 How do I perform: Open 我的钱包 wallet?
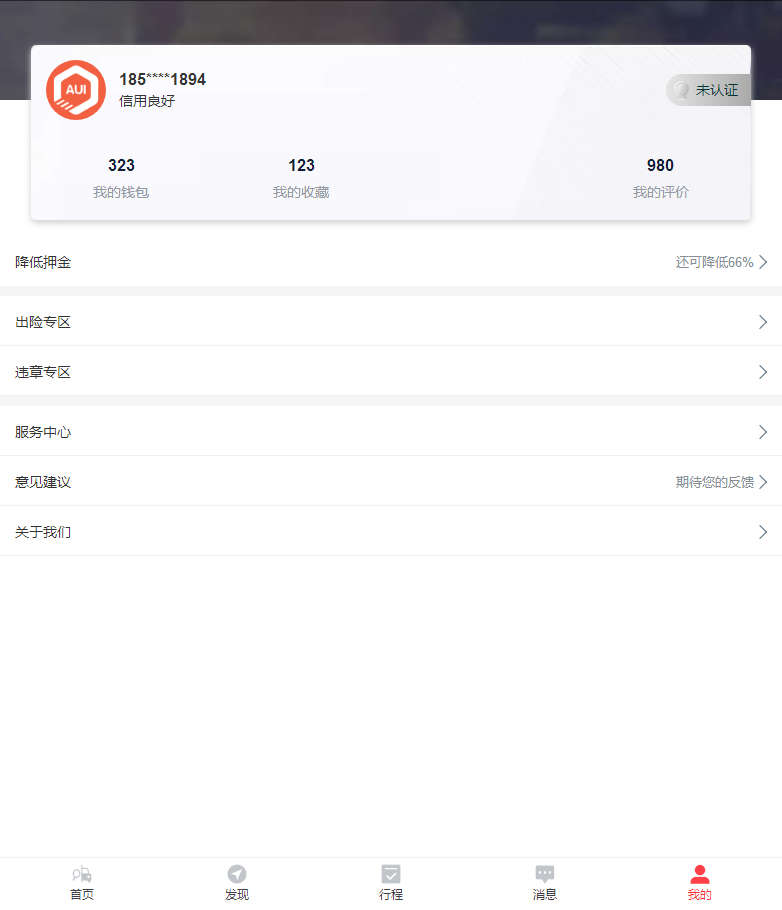(121, 178)
